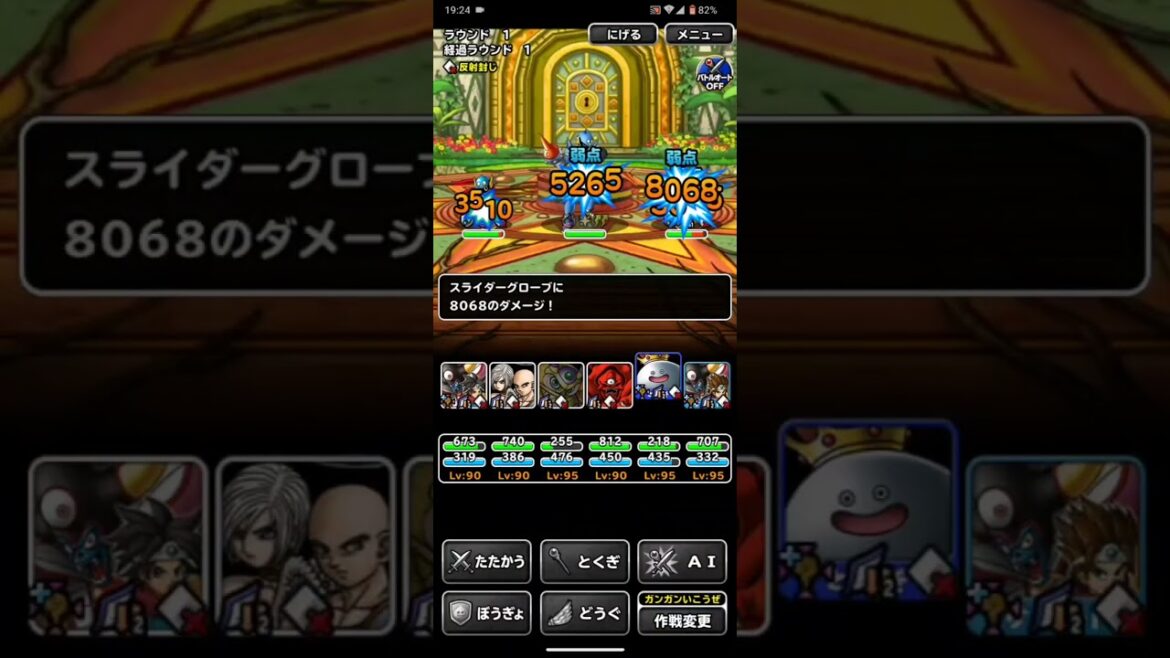Select the red monster party portrait
The image size is (1170, 658).
click(609, 385)
